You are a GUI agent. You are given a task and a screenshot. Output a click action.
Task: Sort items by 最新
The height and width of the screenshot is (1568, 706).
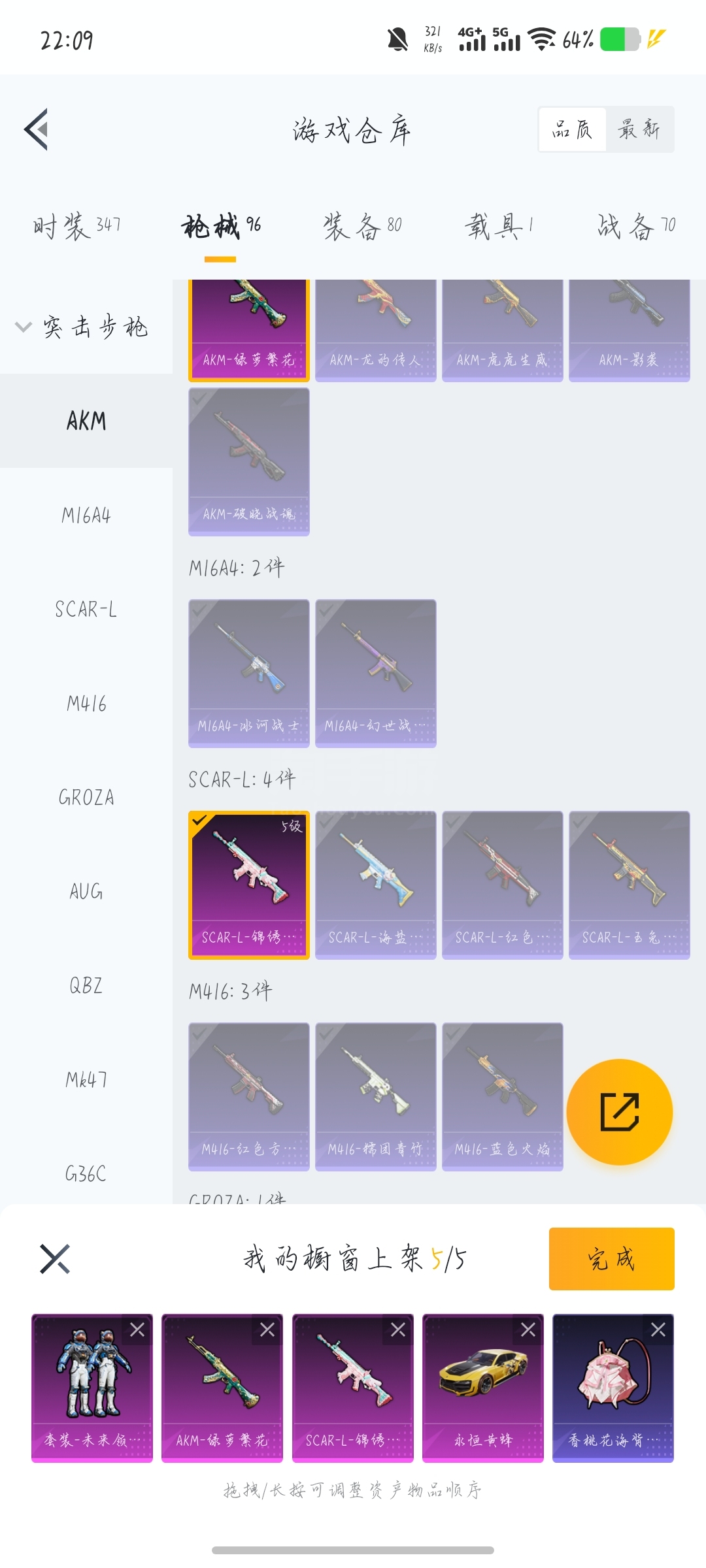(x=639, y=129)
